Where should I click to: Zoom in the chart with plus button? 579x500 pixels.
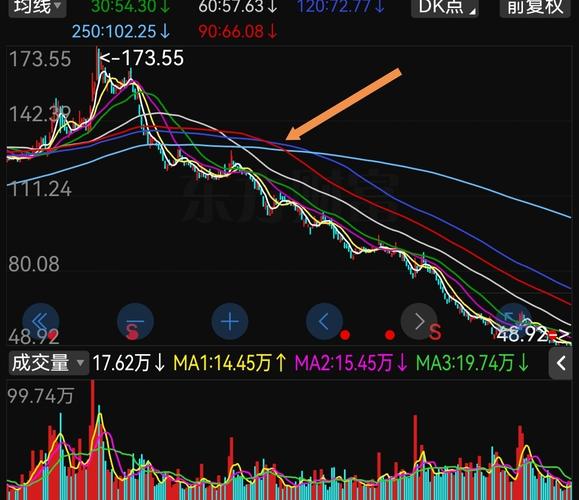click(230, 322)
